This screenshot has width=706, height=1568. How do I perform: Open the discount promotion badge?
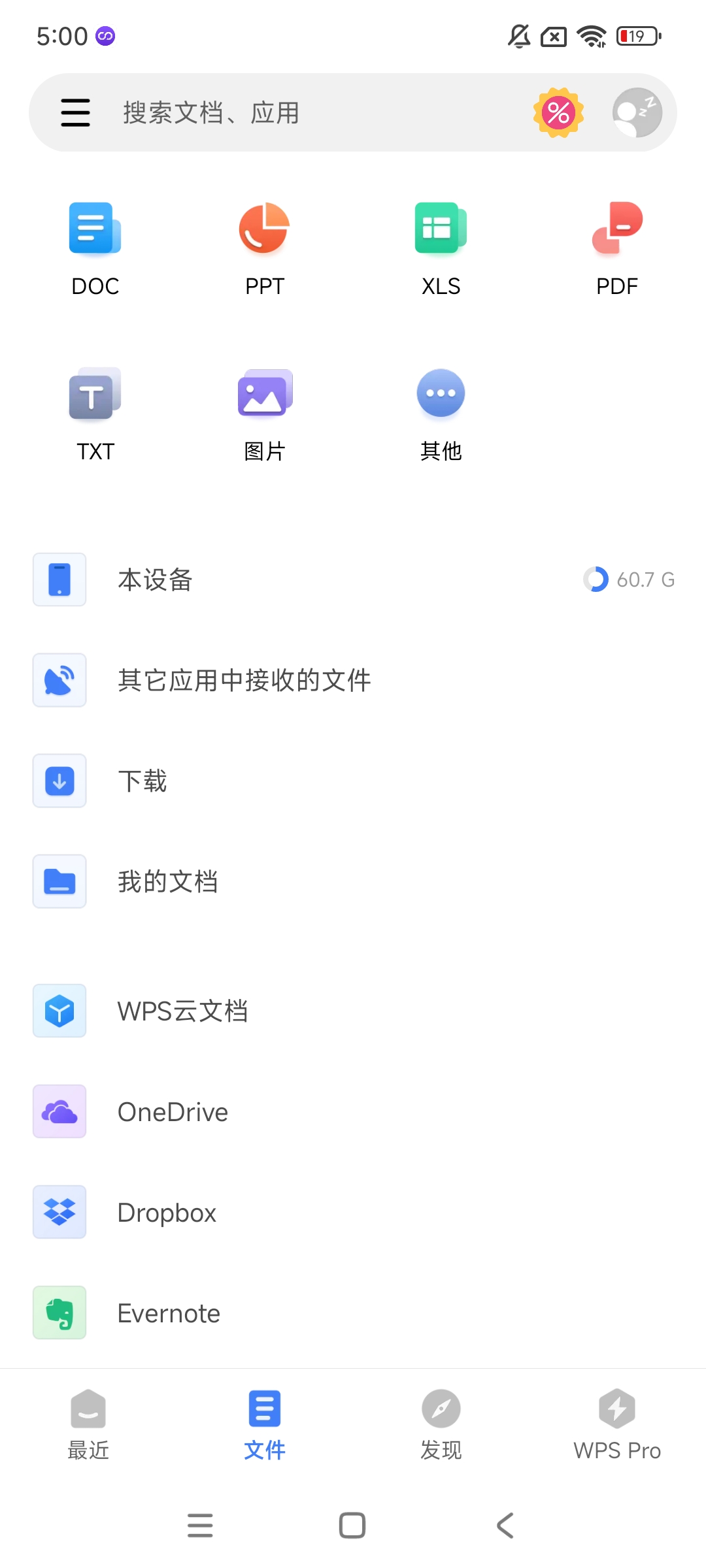pos(558,112)
